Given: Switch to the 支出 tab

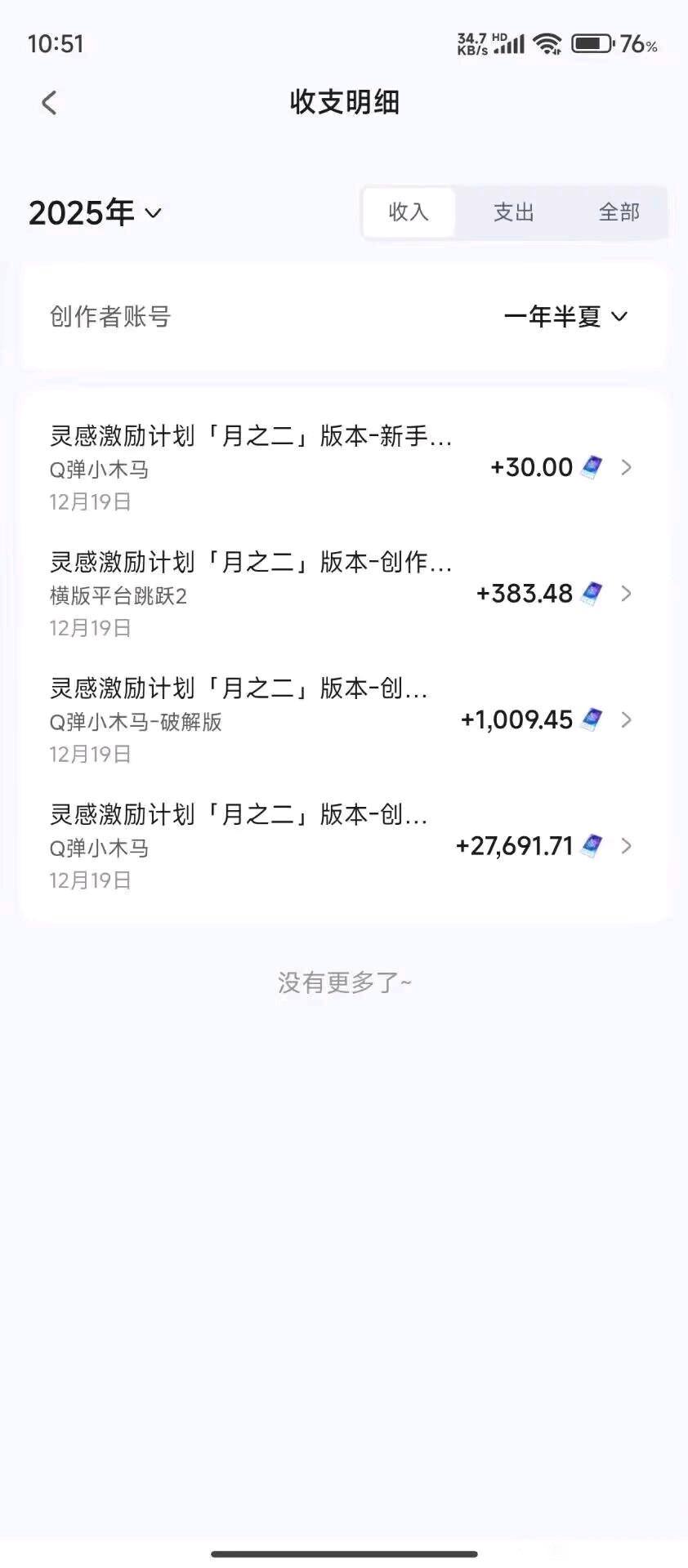Looking at the screenshot, I should (513, 212).
